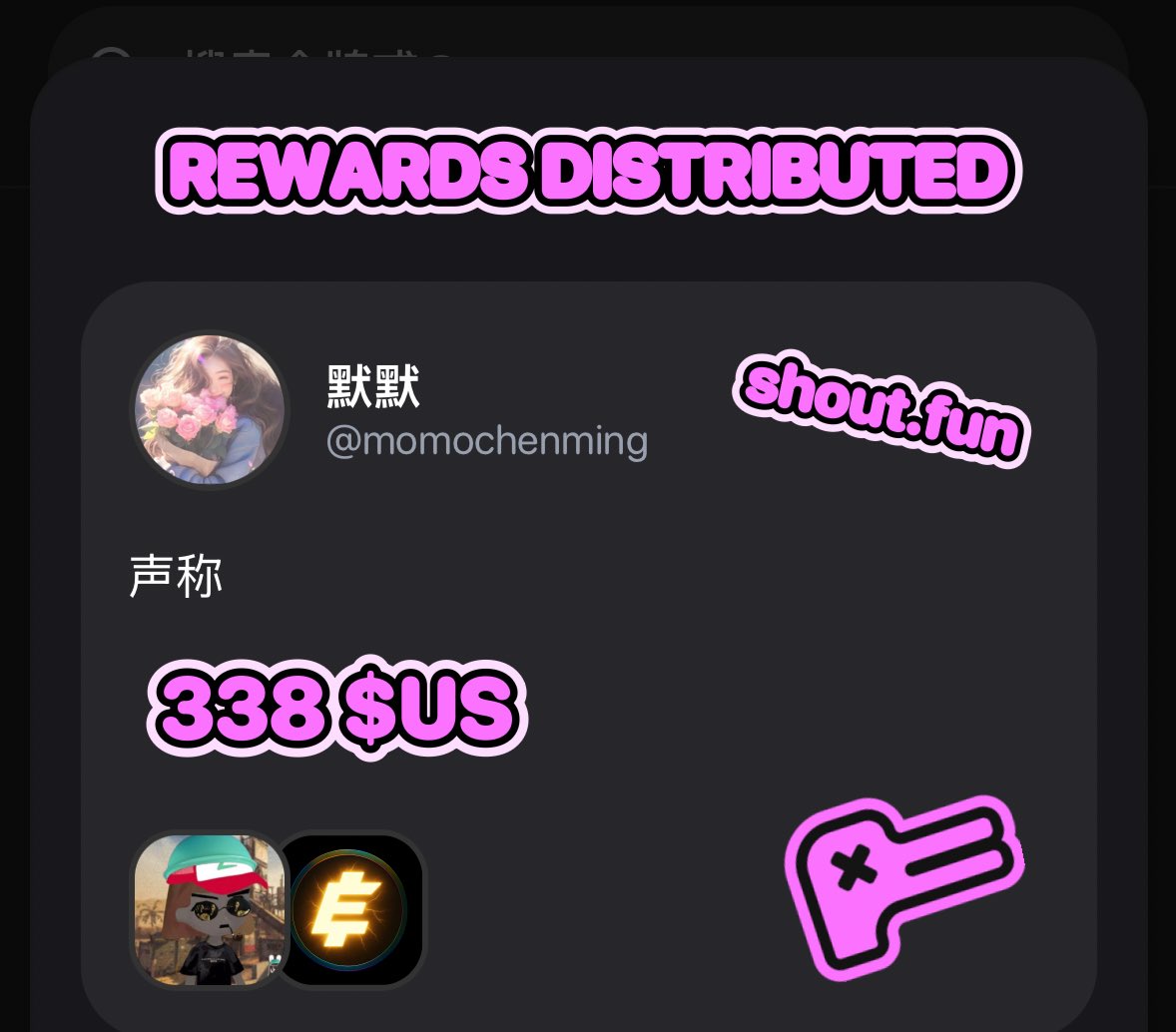The height and width of the screenshot is (1032, 1176).
Task: Open 默默's profile avatar
Action: click(211, 410)
